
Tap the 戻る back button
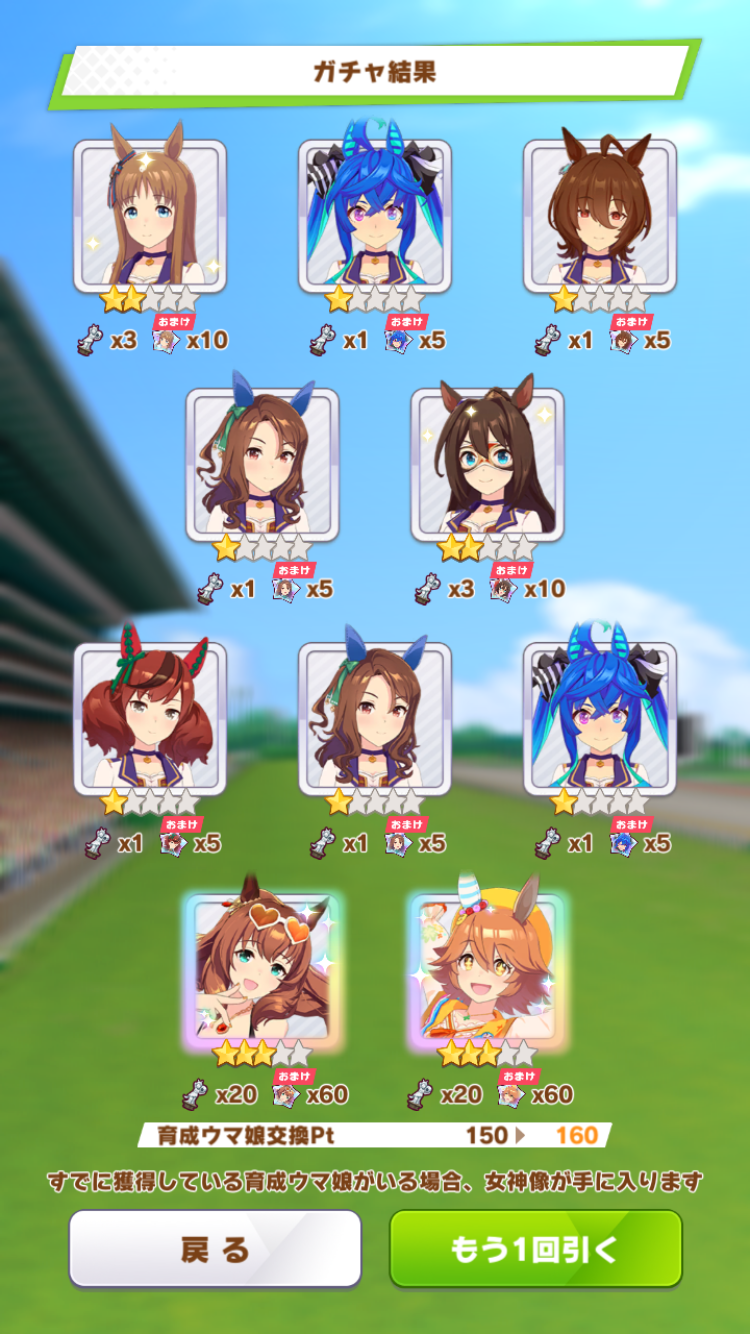tap(214, 1248)
